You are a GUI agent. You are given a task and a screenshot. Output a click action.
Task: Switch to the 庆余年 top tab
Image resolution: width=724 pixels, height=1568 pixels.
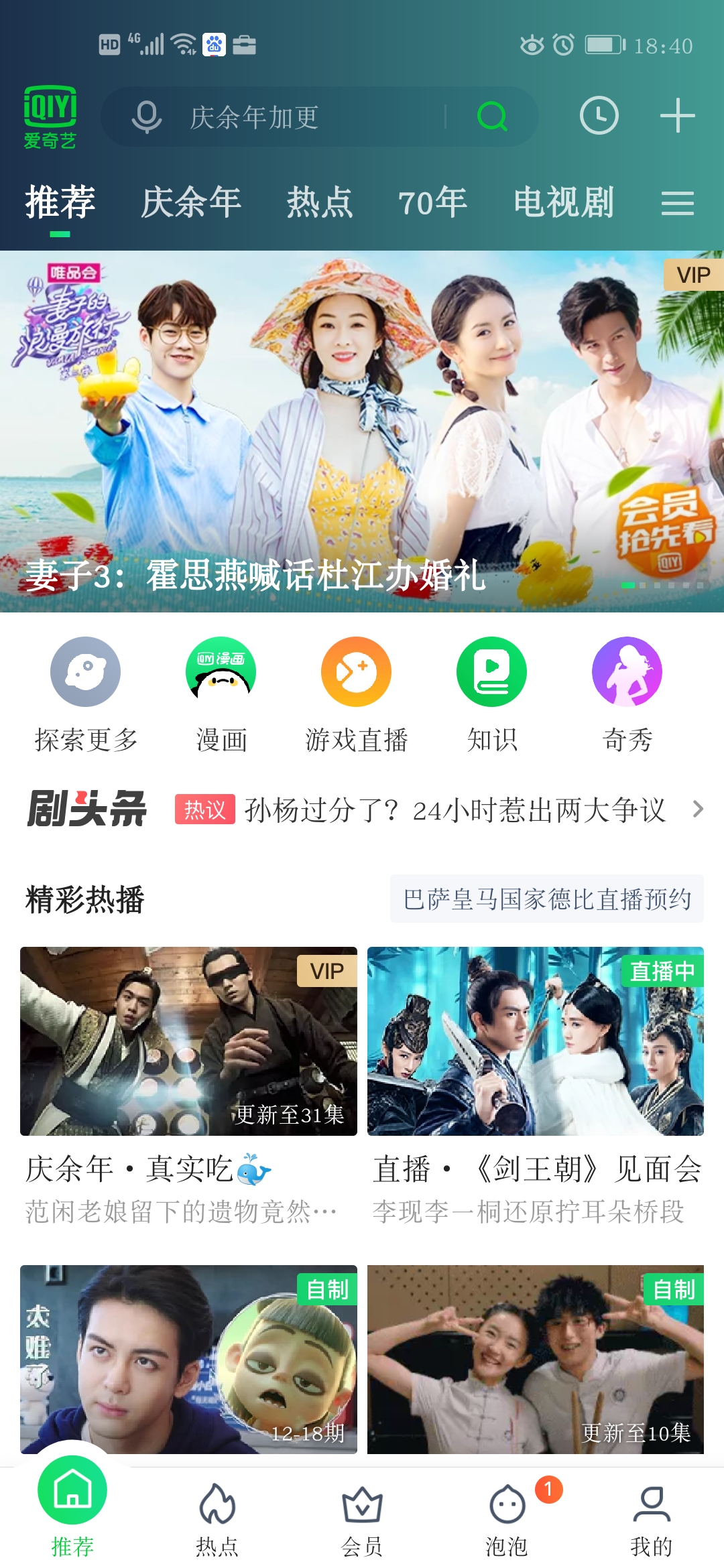click(191, 202)
